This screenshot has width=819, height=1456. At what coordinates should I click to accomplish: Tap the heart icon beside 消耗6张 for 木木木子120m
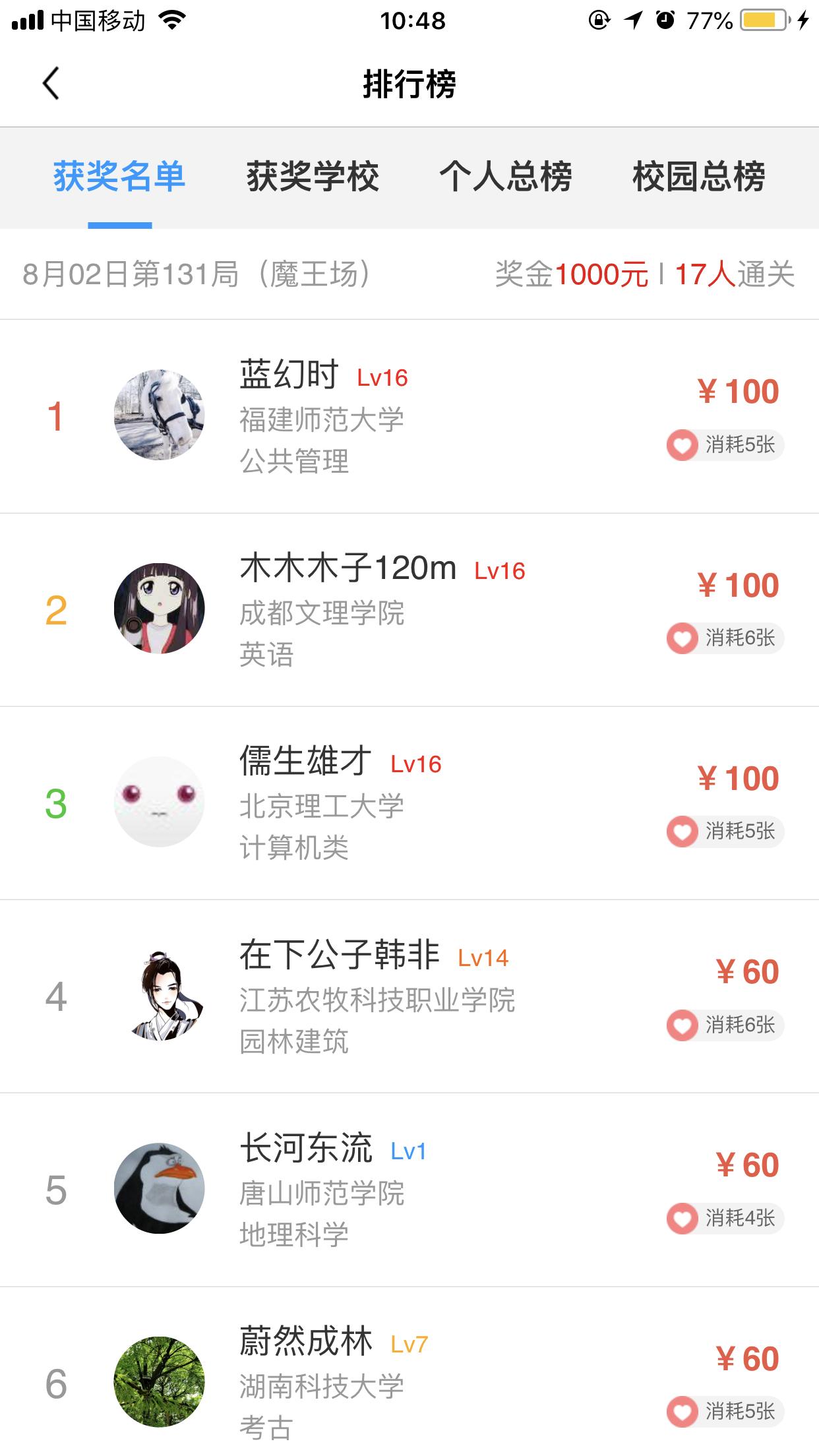tap(682, 638)
